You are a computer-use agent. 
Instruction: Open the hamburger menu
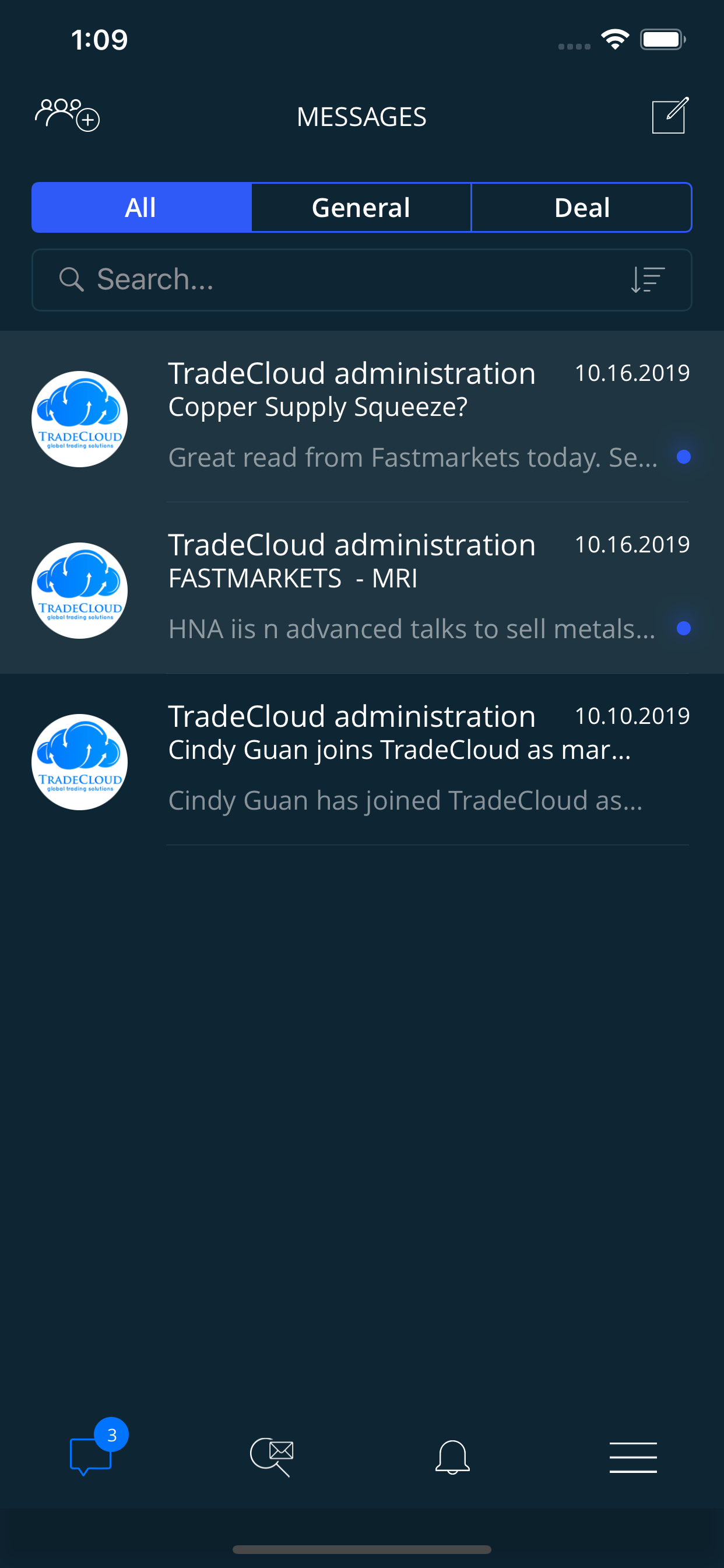coord(632,1457)
